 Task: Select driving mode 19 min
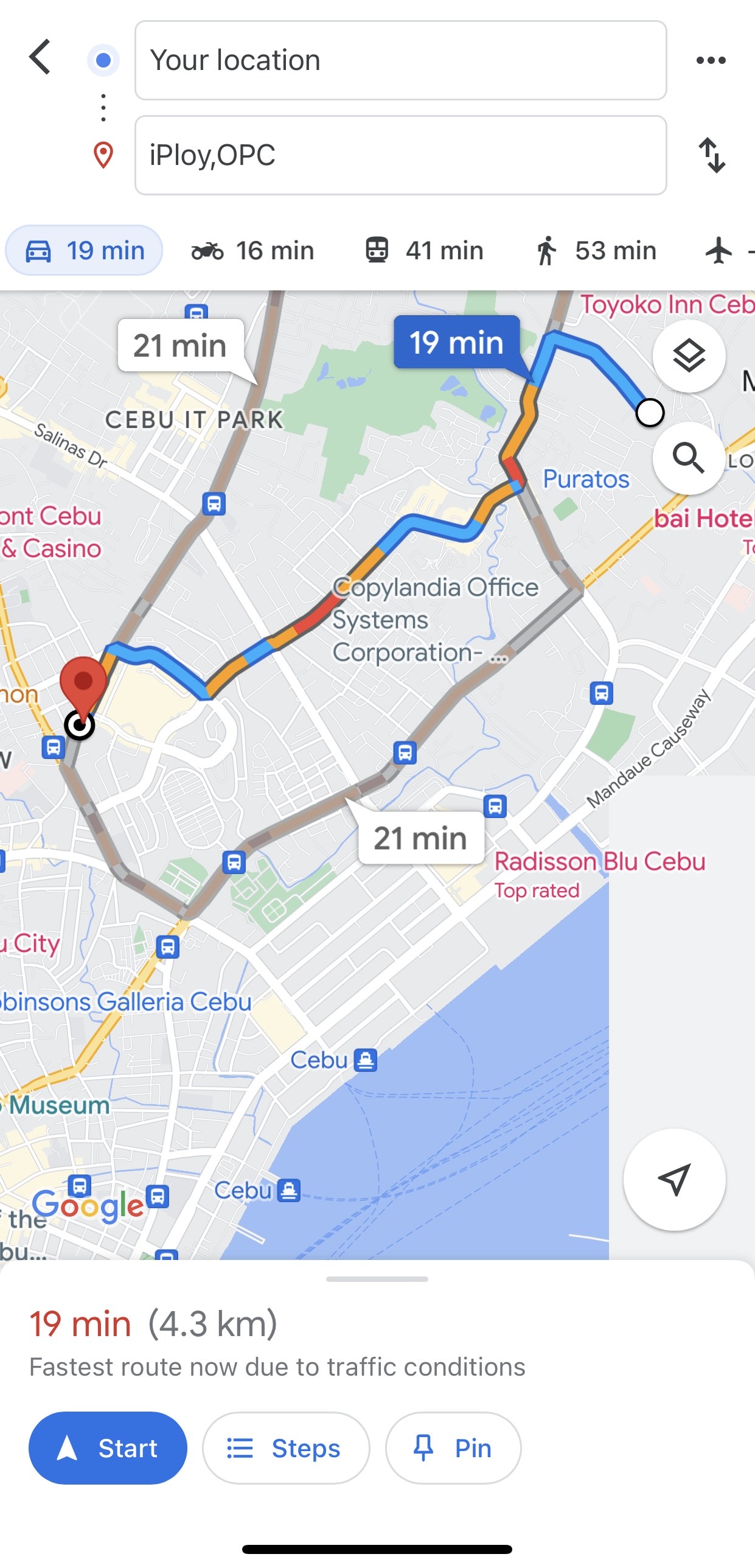[84, 251]
